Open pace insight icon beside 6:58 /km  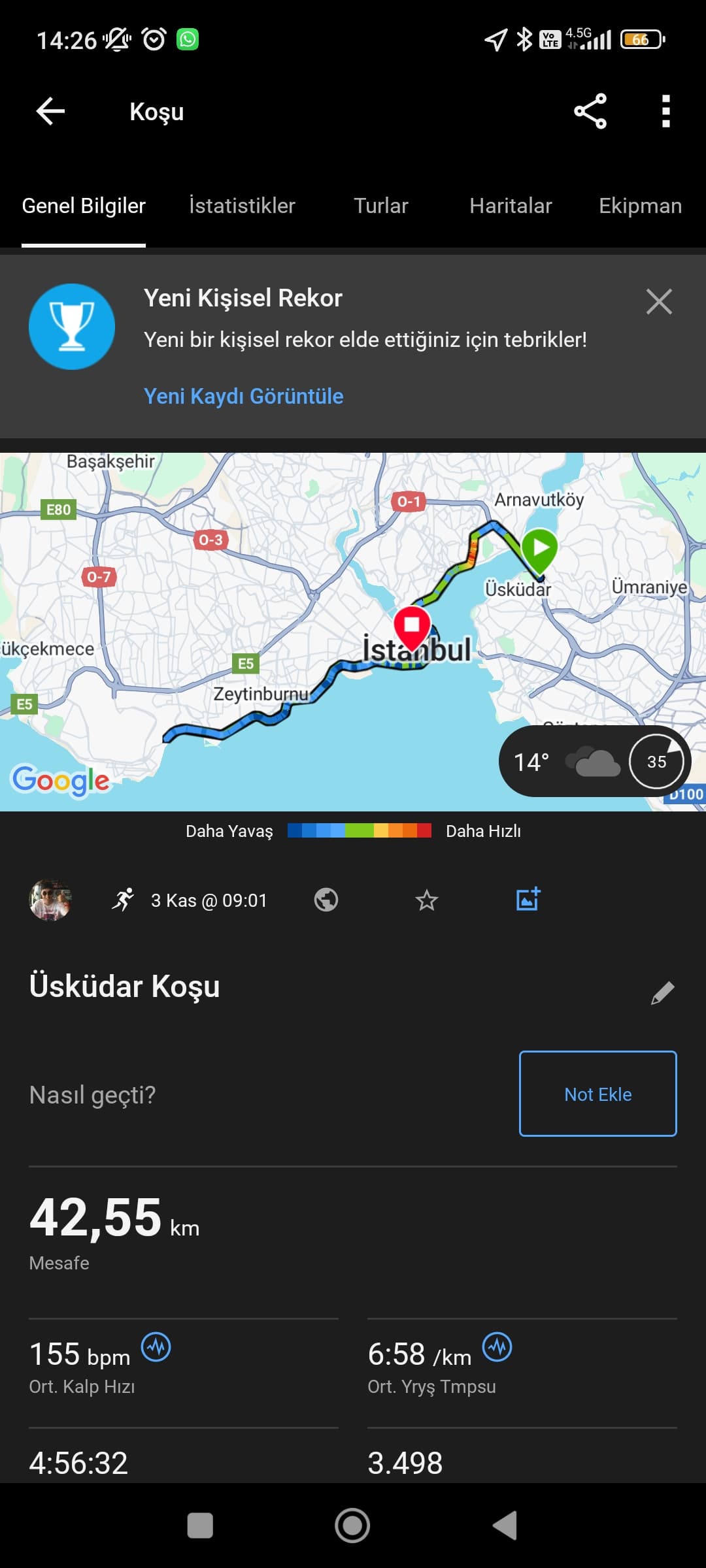coord(497,1347)
